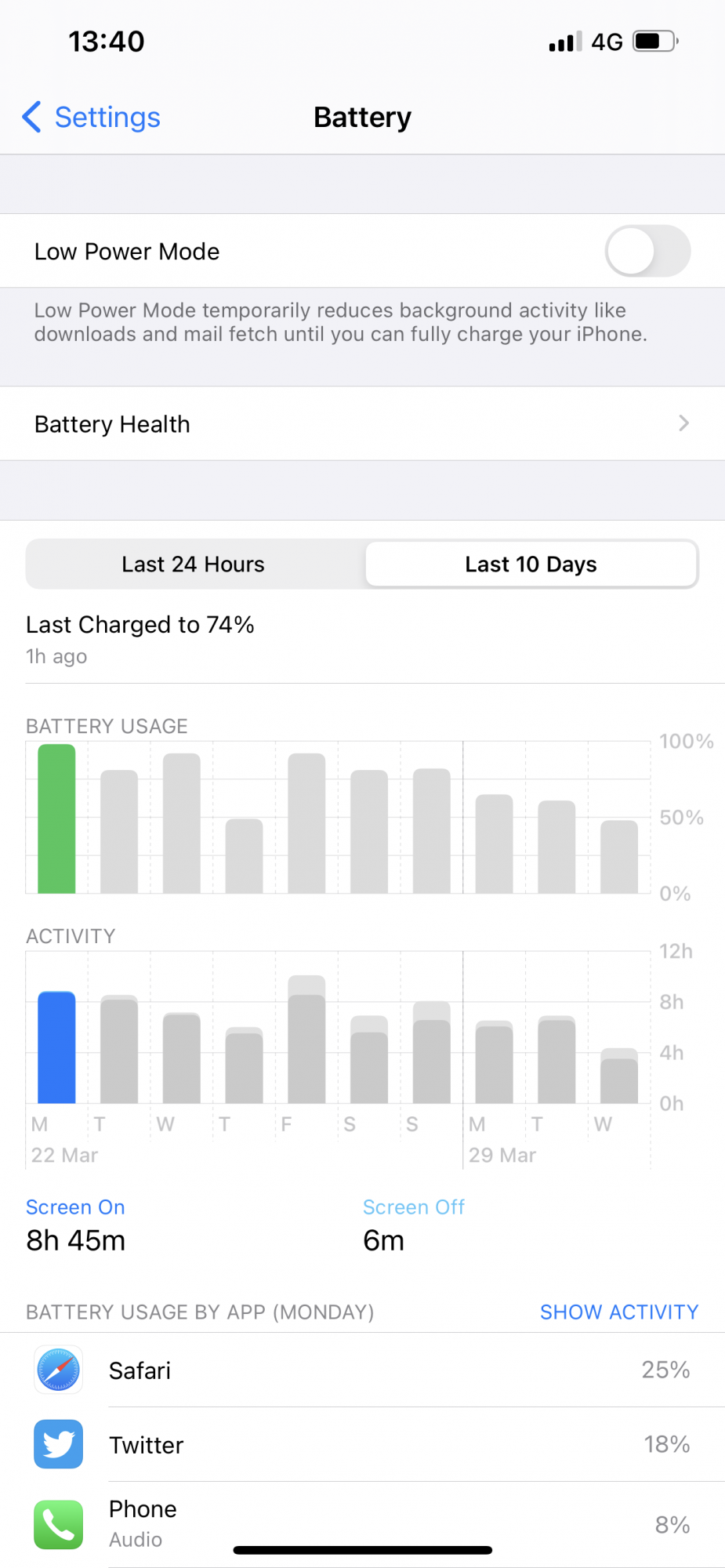Image resolution: width=725 pixels, height=1568 pixels.
Task: Tap the Phone usage row
Action: coord(362,1525)
